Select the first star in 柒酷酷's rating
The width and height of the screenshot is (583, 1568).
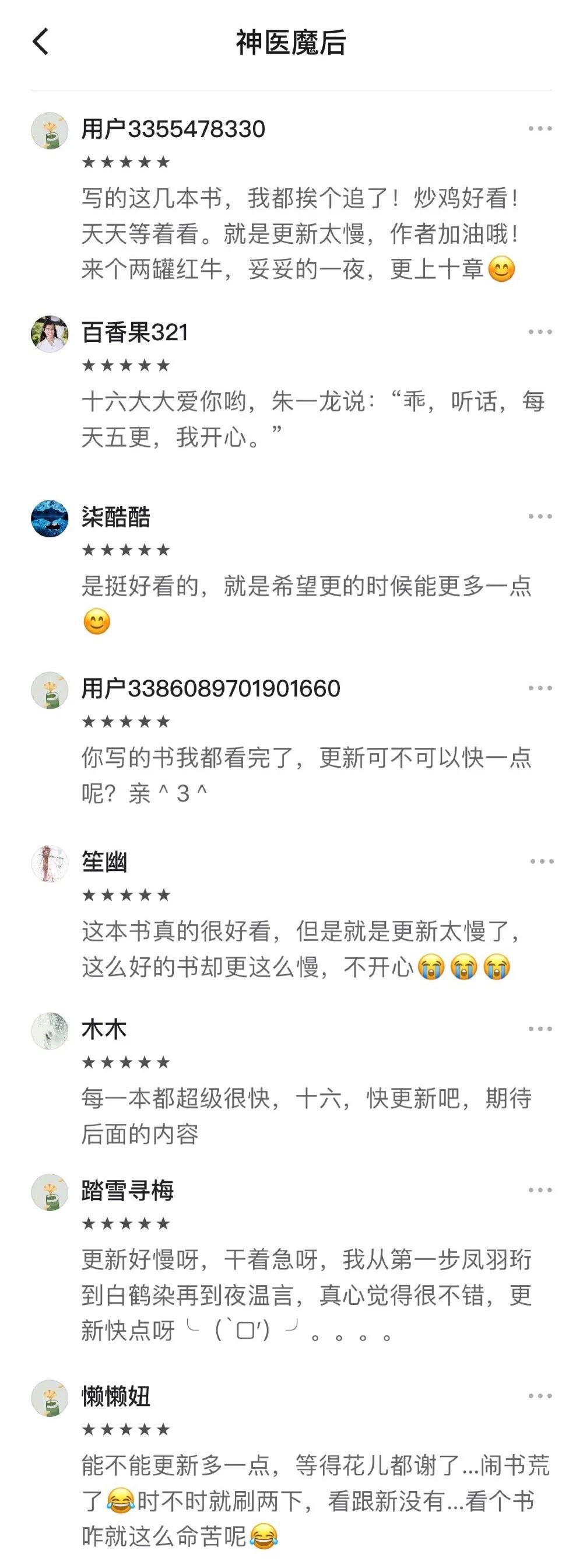point(88,551)
